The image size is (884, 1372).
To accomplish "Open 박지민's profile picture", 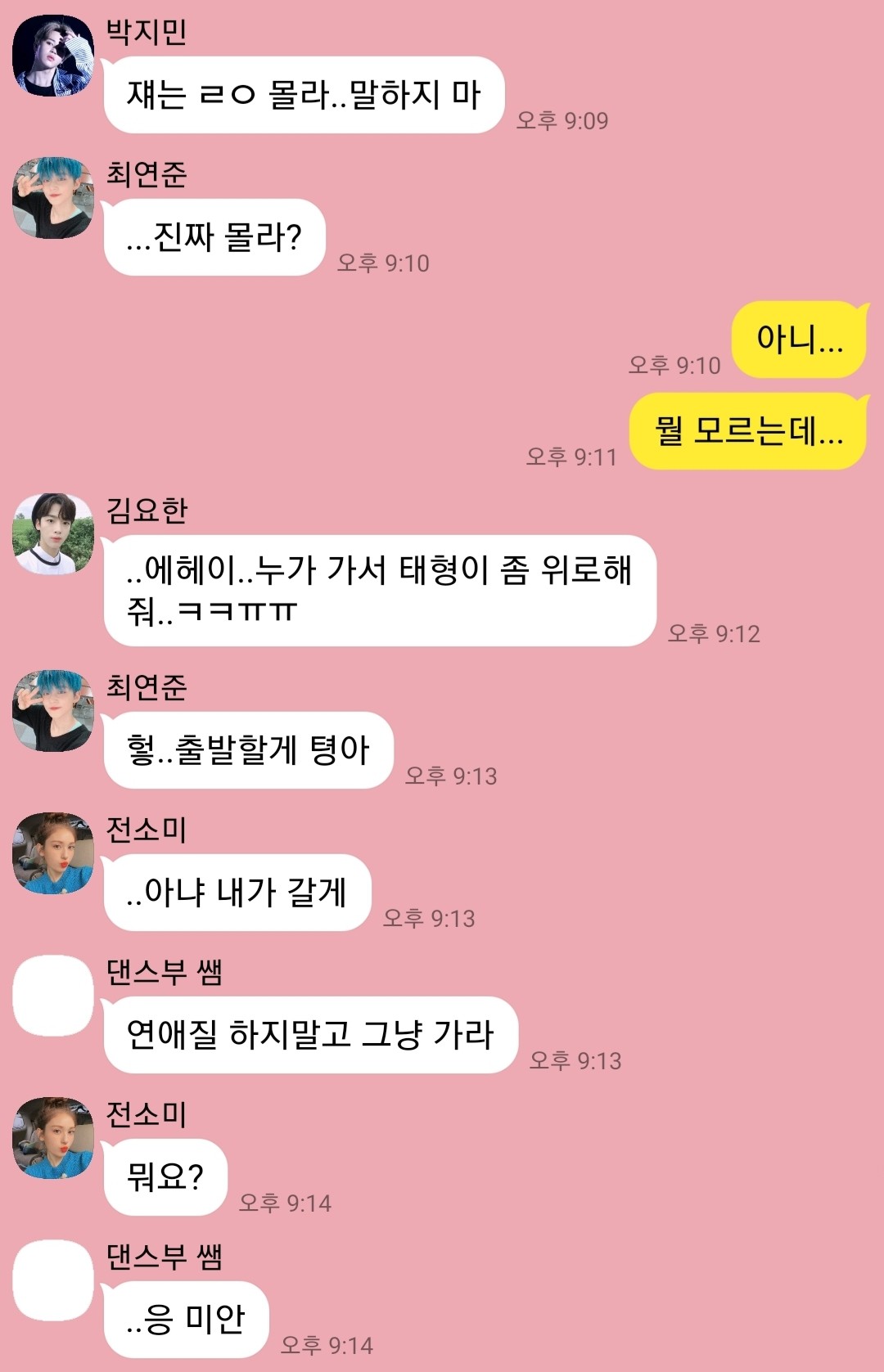I will point(53,56).
